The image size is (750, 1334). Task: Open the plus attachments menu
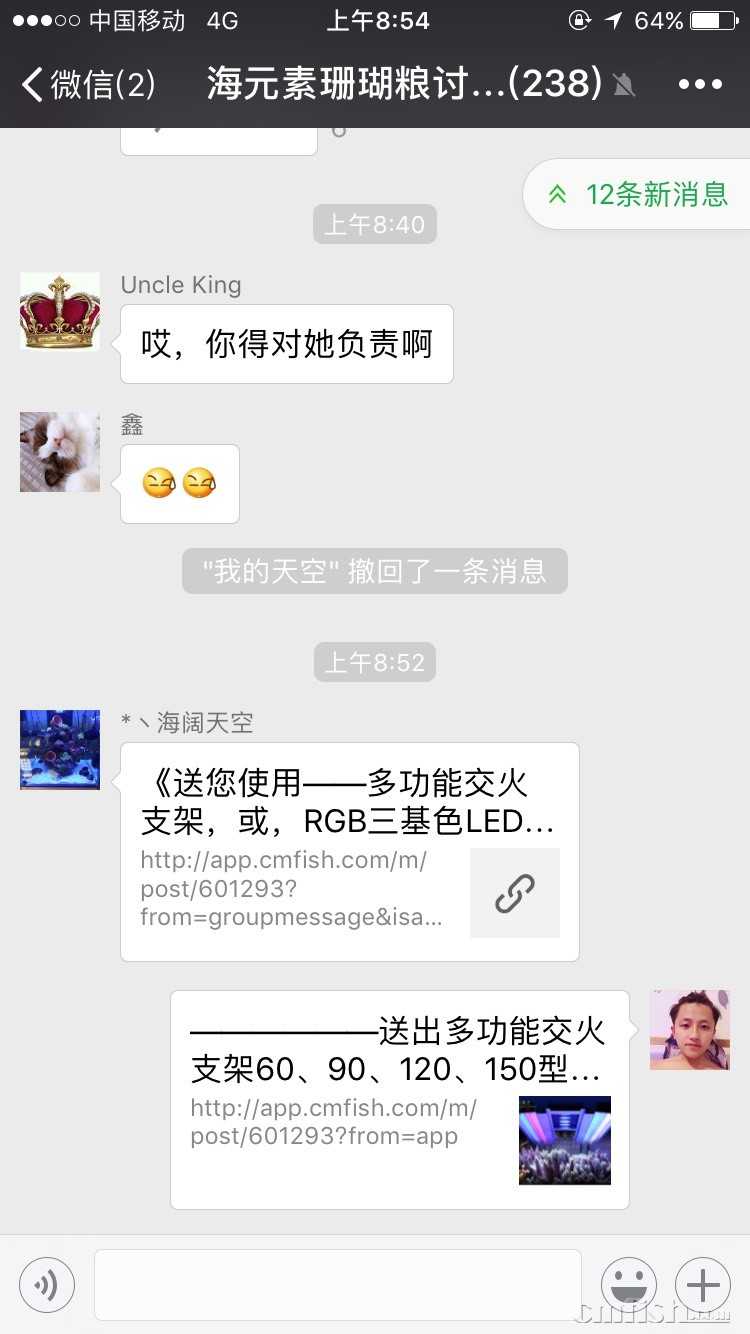703,1285
